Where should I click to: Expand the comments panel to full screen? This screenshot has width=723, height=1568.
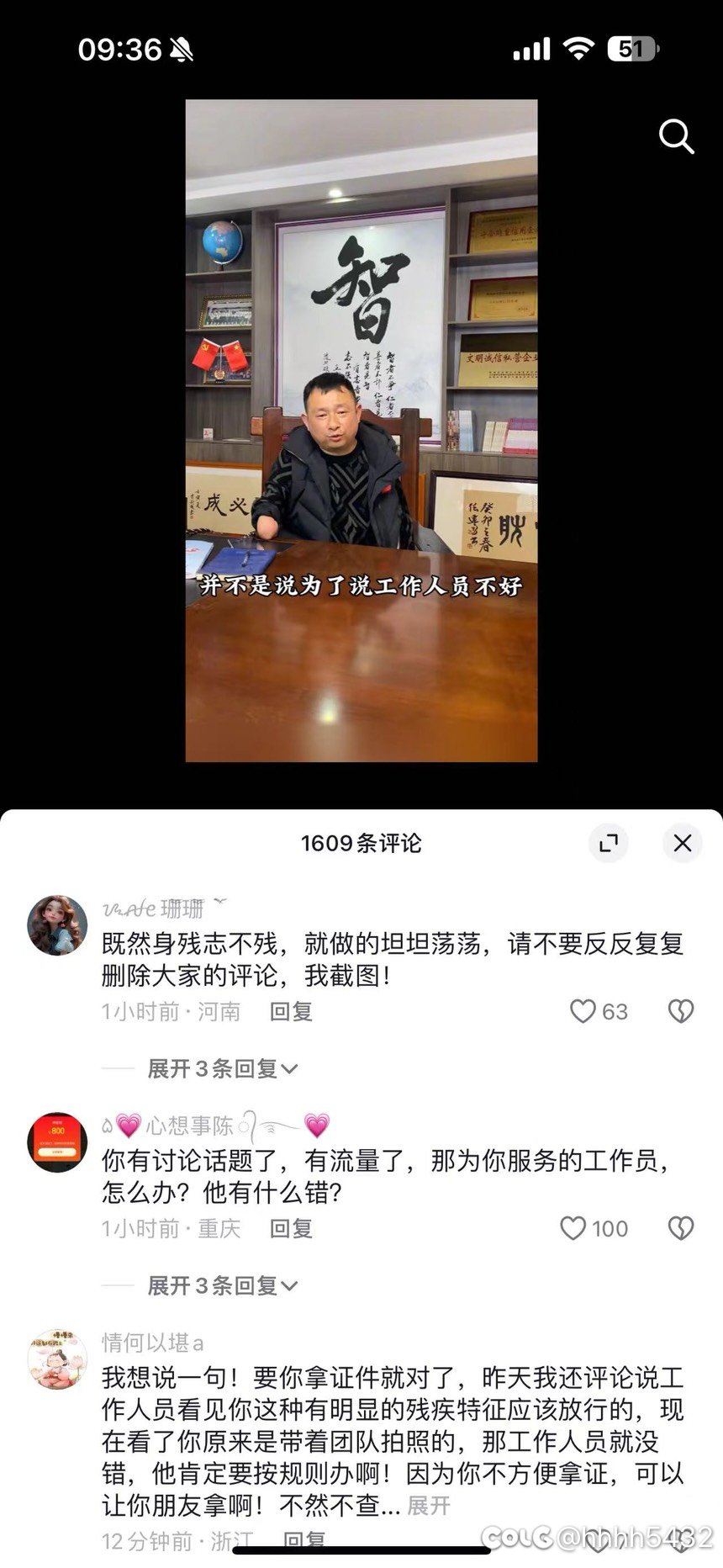click(x=609, y=842)
